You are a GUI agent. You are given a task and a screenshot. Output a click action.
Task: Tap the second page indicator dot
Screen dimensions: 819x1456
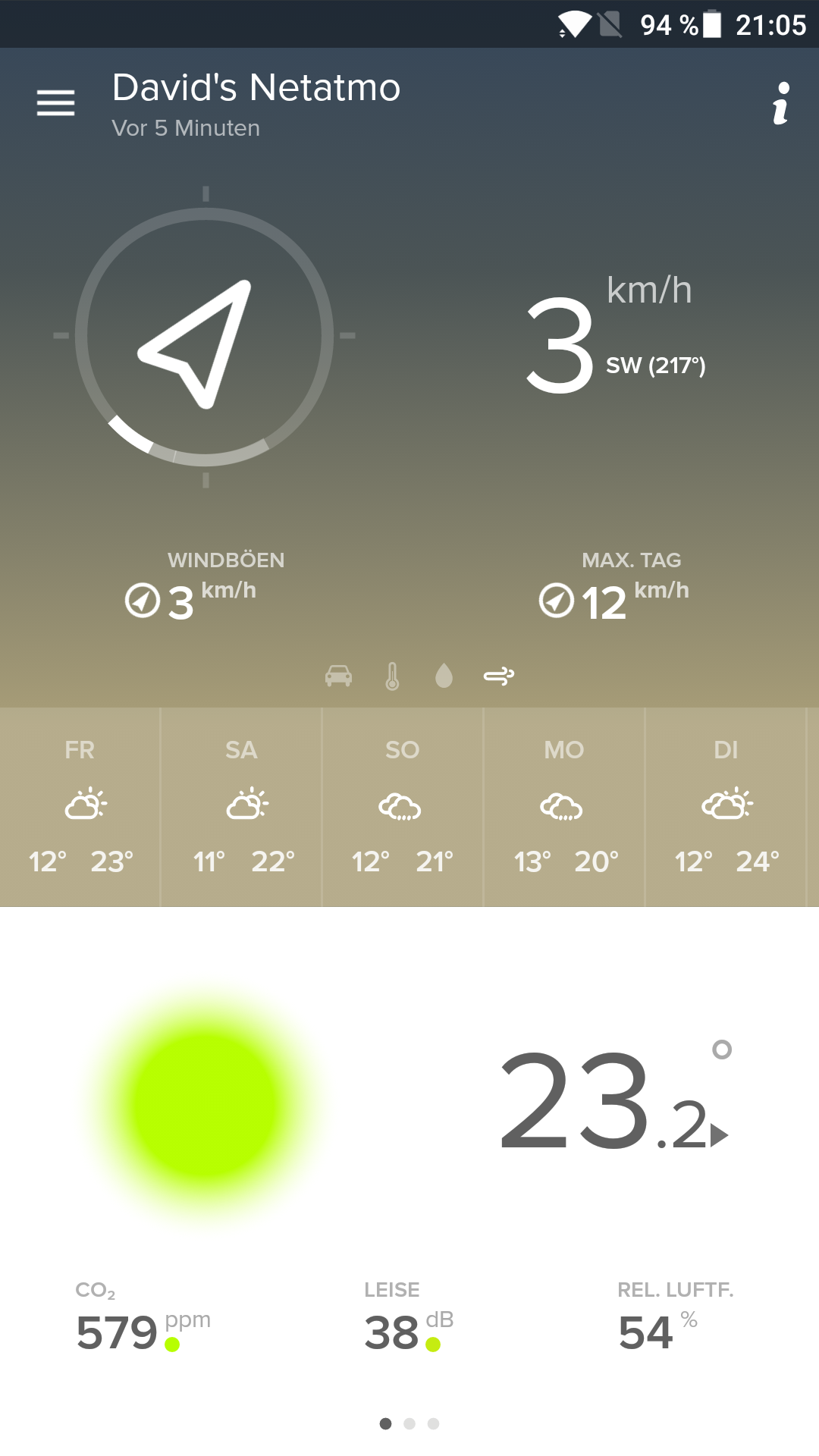pyautogui.click(x=409, y=1423)
